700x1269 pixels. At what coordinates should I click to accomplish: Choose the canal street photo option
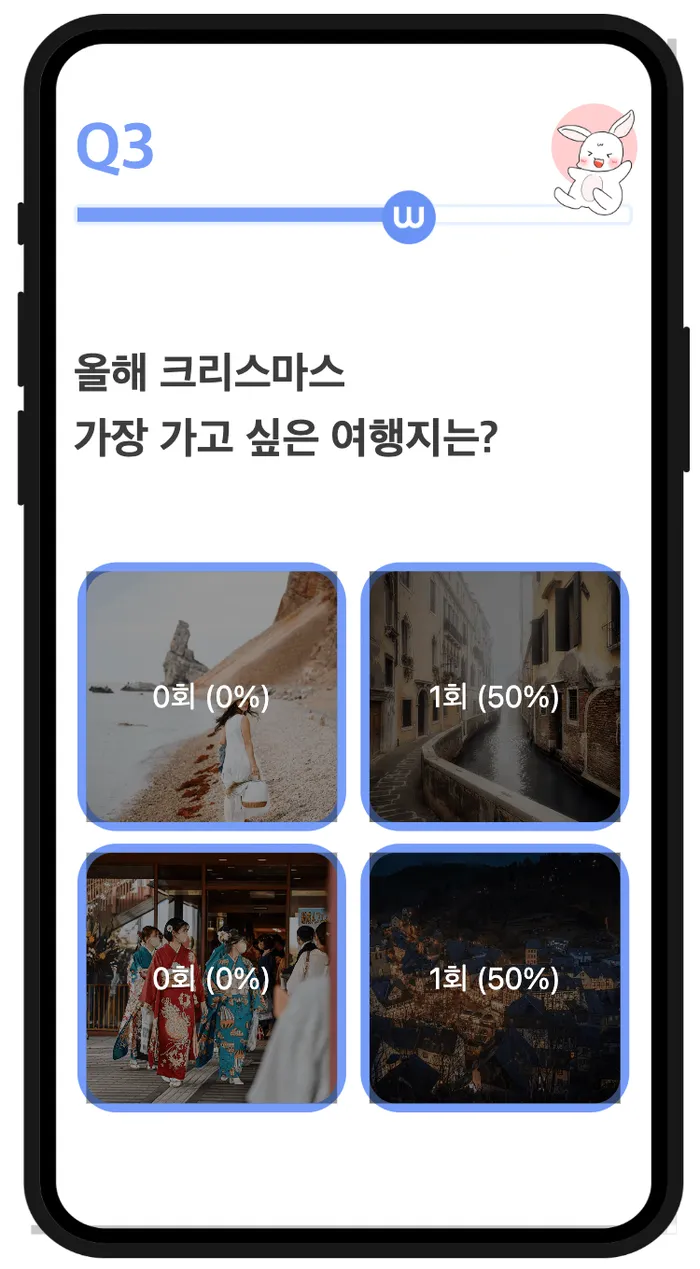pyautogui.click(x=494, y=696)
